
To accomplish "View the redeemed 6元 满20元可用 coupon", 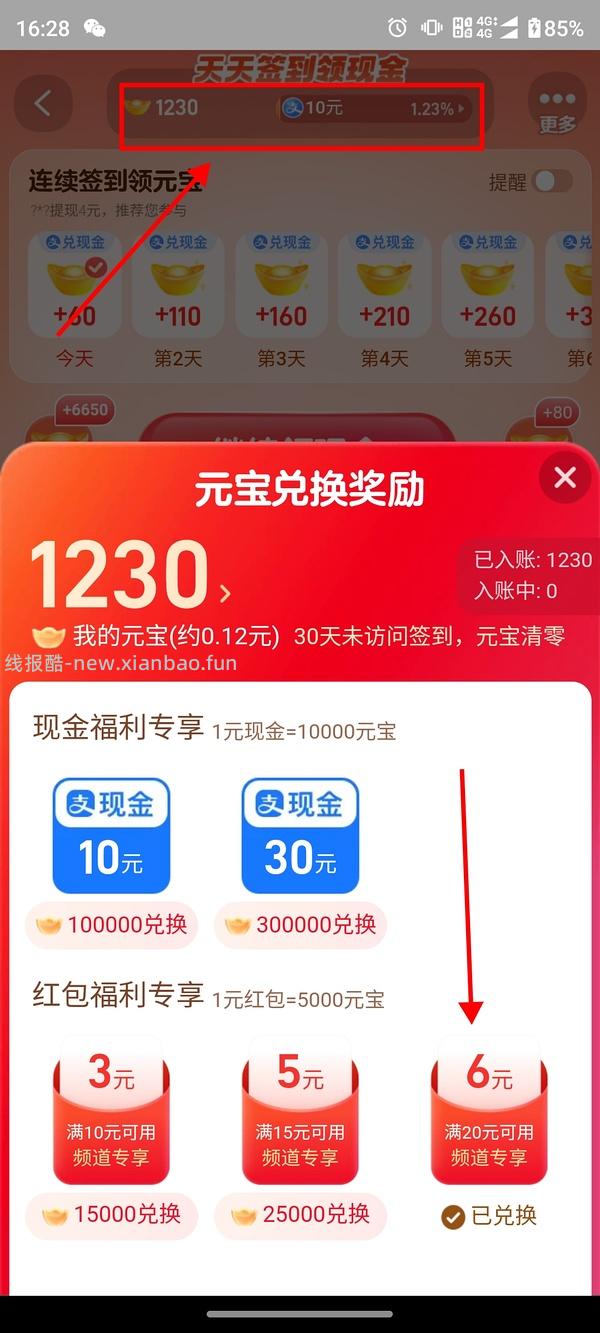I will click(489, 1112).
